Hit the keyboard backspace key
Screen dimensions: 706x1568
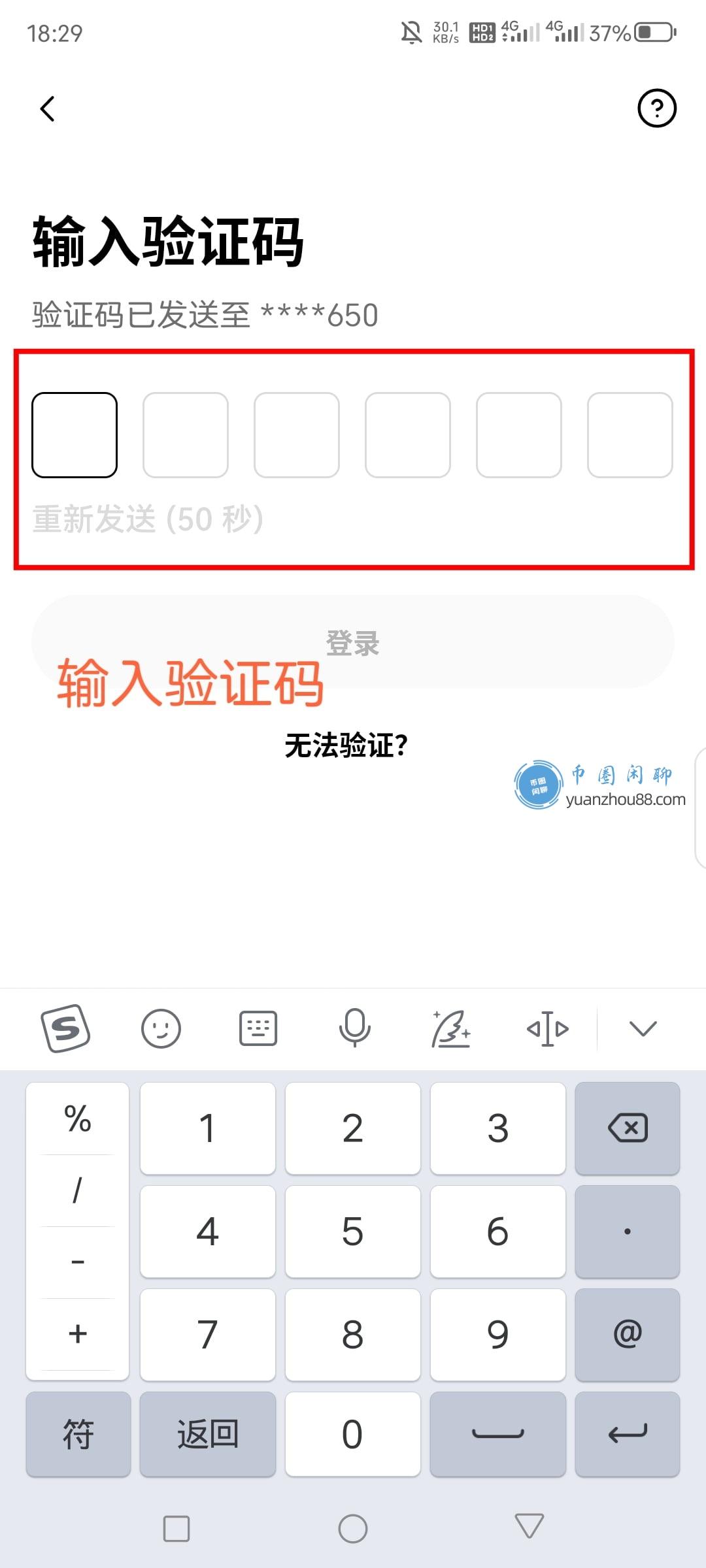coord(627,1128)
